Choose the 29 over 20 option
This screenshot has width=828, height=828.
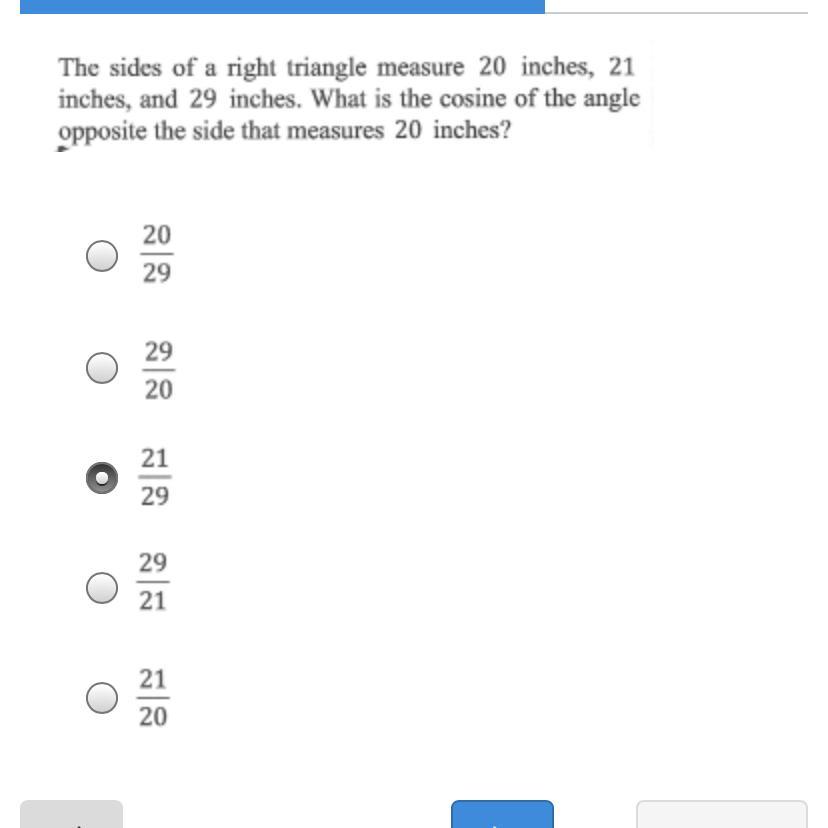pos(102,368)
